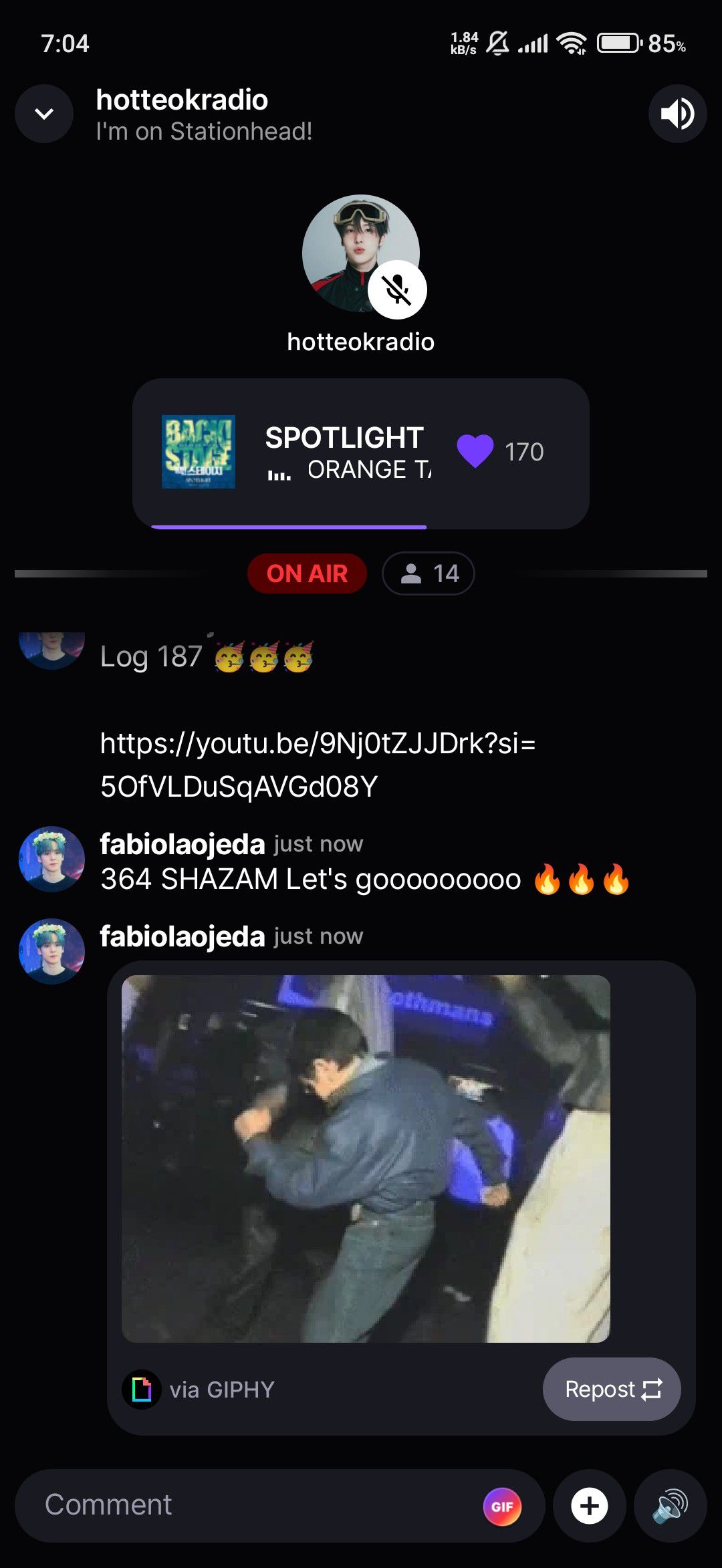Tap the Comment text field
The image size is (722, 1568).
point(254,1505)
